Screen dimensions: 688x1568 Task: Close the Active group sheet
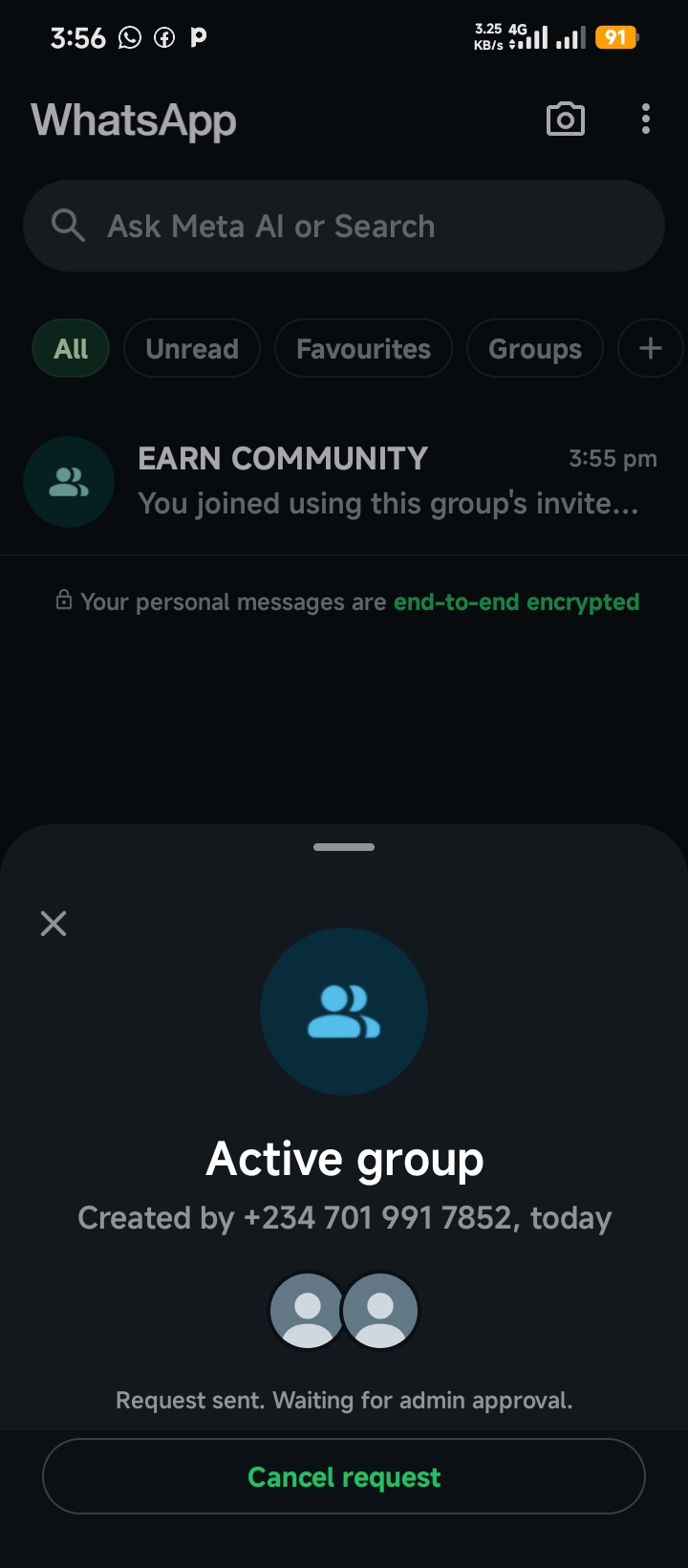tap(54, 924)
